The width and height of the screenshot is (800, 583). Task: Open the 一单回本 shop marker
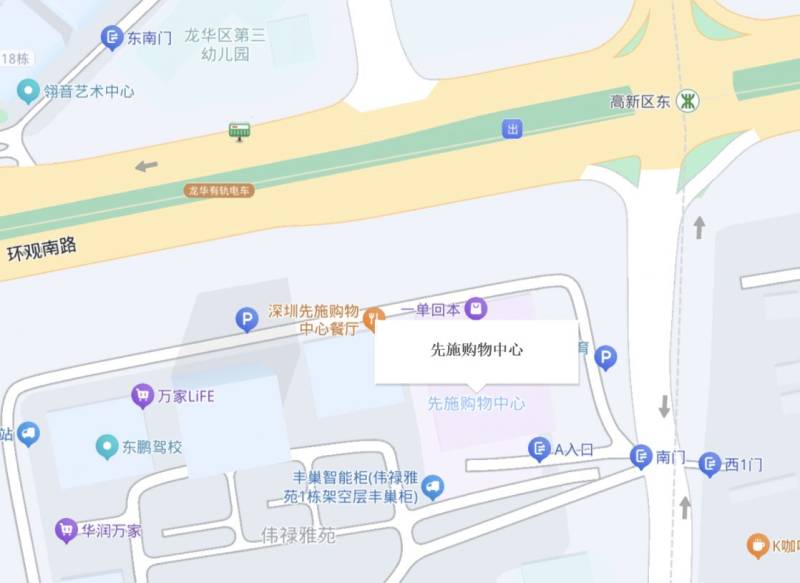476,309
